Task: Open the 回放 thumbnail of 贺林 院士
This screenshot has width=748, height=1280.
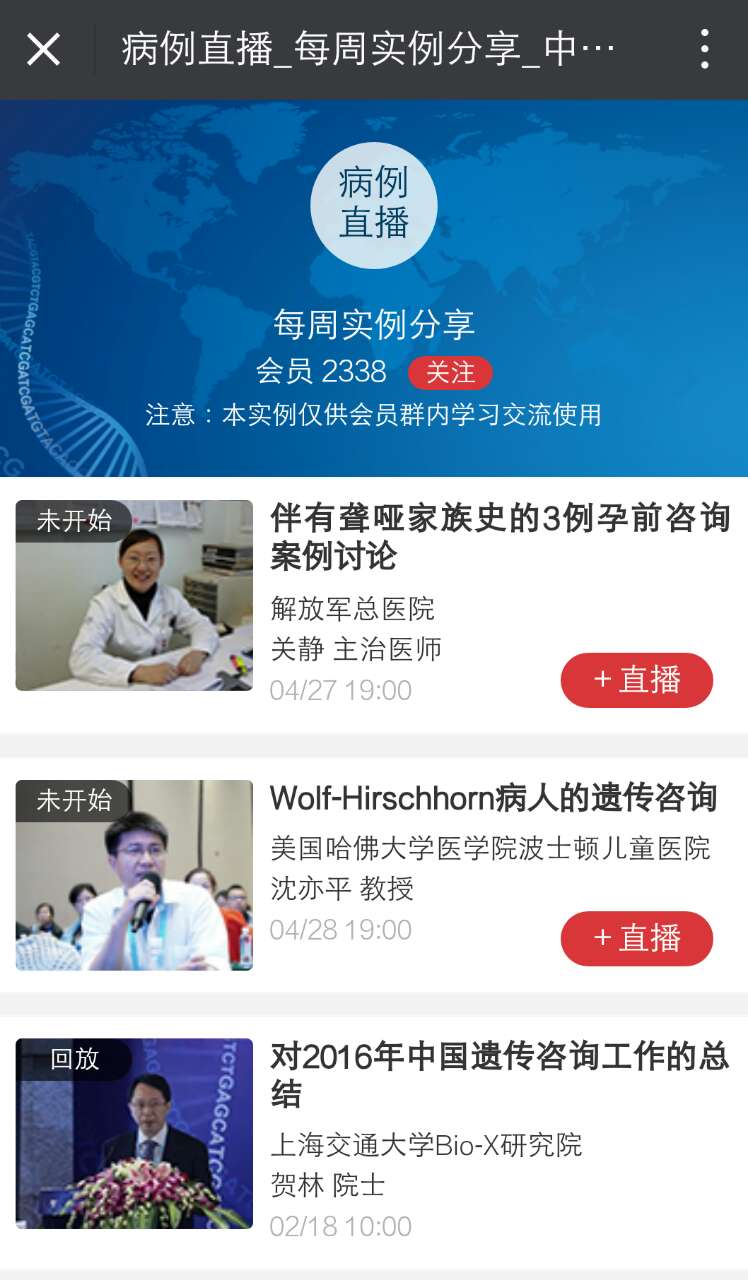Action: pyautogui.click(x=134, y=1133)
